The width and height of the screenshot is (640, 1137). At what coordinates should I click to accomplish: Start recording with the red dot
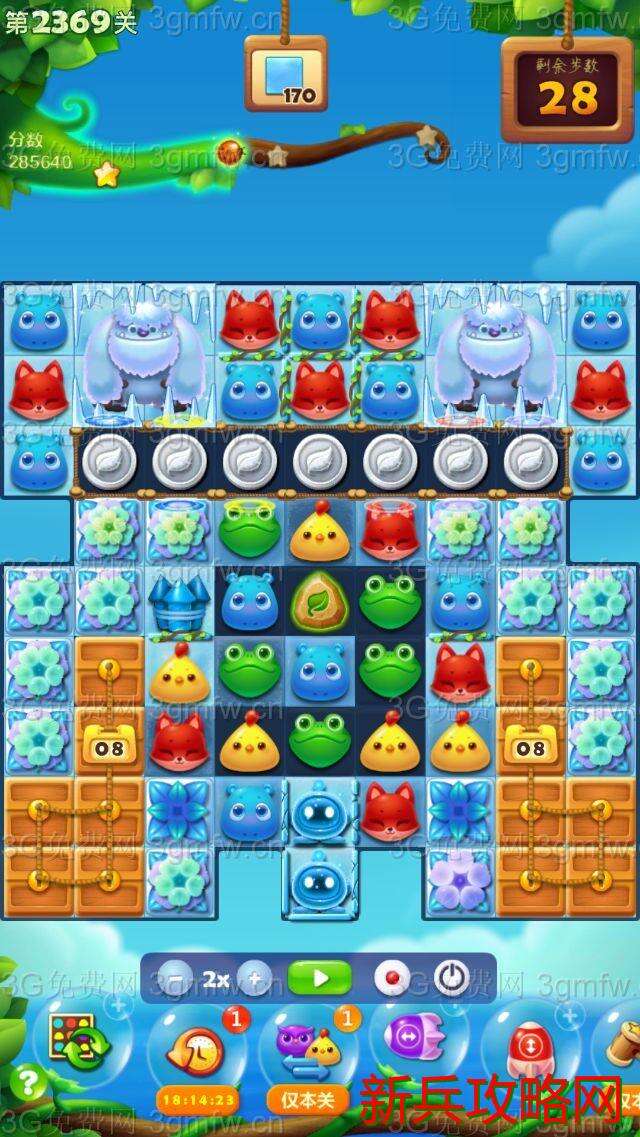(391, 978)
